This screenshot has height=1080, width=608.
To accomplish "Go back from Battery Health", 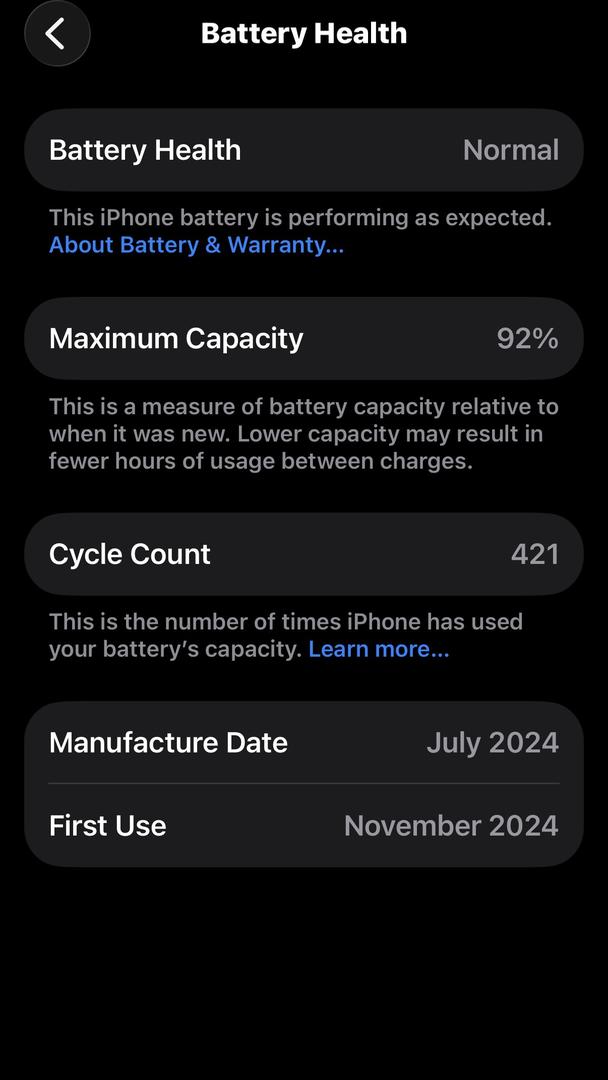I will [x=56, y=34].
